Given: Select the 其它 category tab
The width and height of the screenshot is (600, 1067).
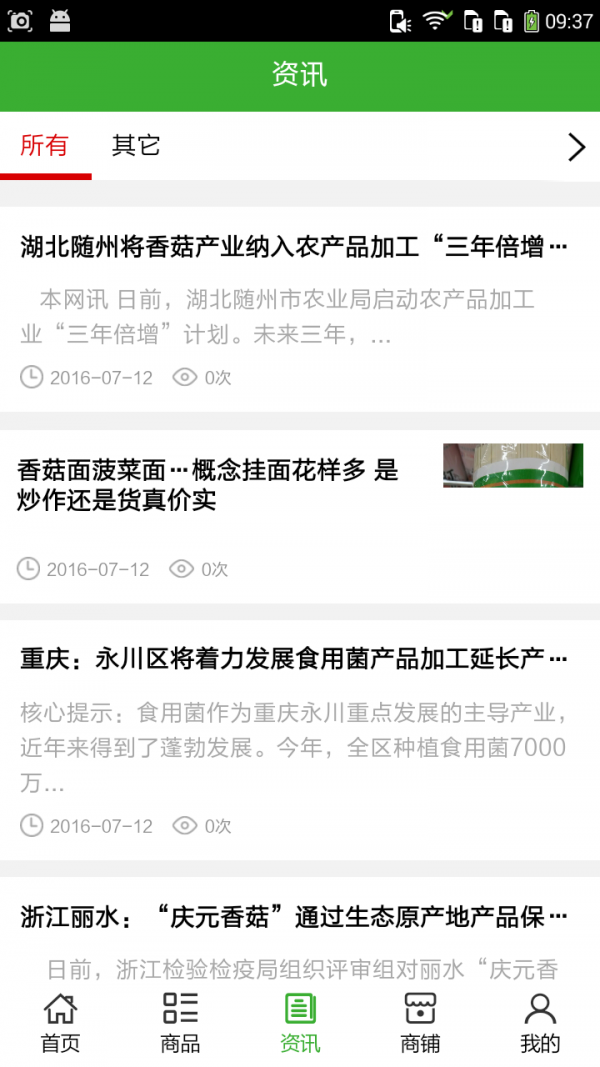Looking at the screenshot, I should 136,146.
